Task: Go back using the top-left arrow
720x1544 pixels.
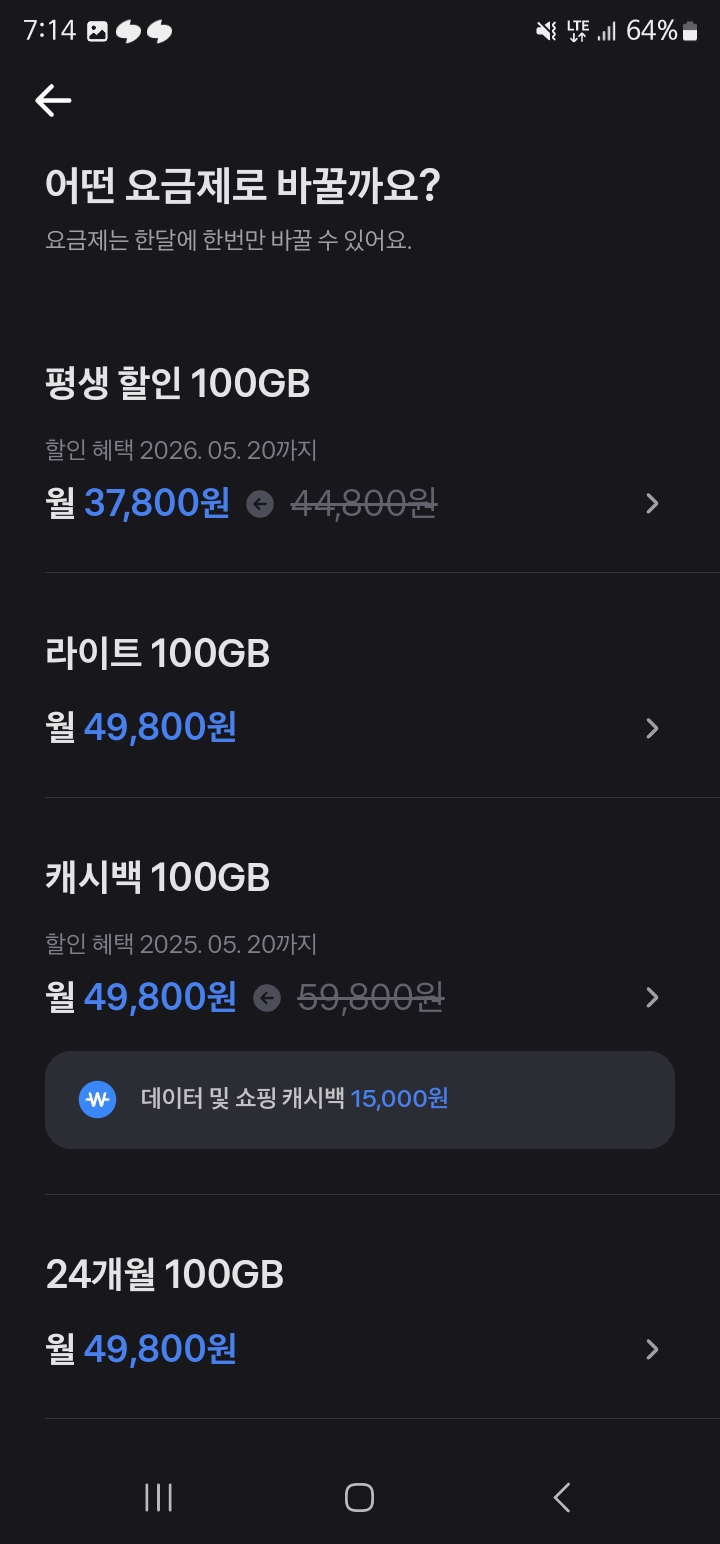Action: coord(53,100)
